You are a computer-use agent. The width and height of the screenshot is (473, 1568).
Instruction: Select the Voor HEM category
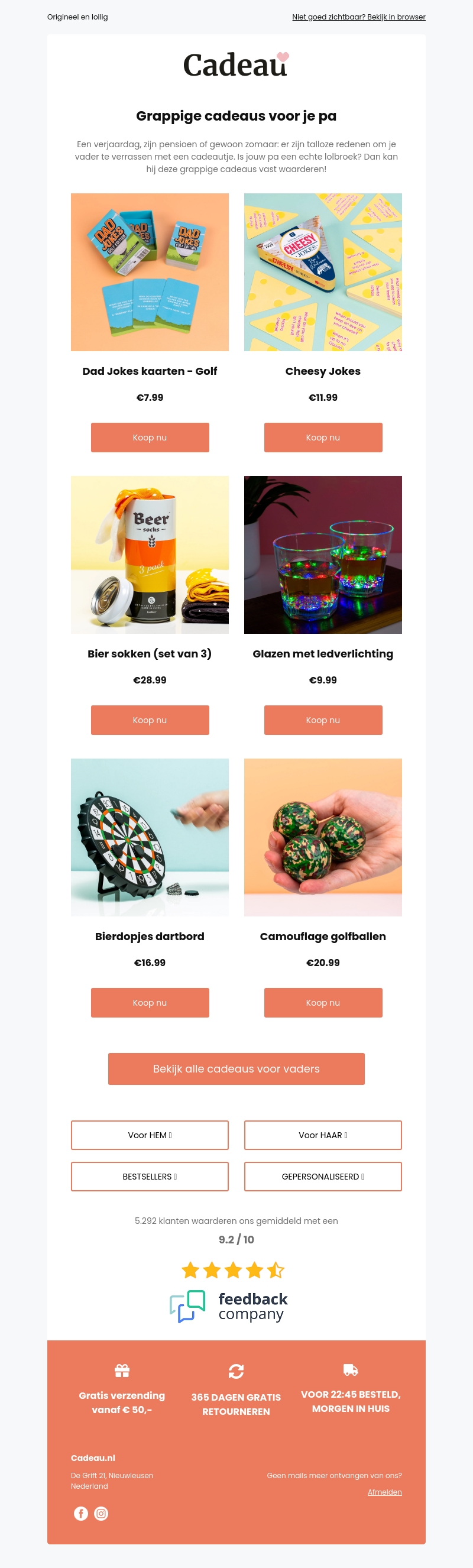coord(150,1135)
